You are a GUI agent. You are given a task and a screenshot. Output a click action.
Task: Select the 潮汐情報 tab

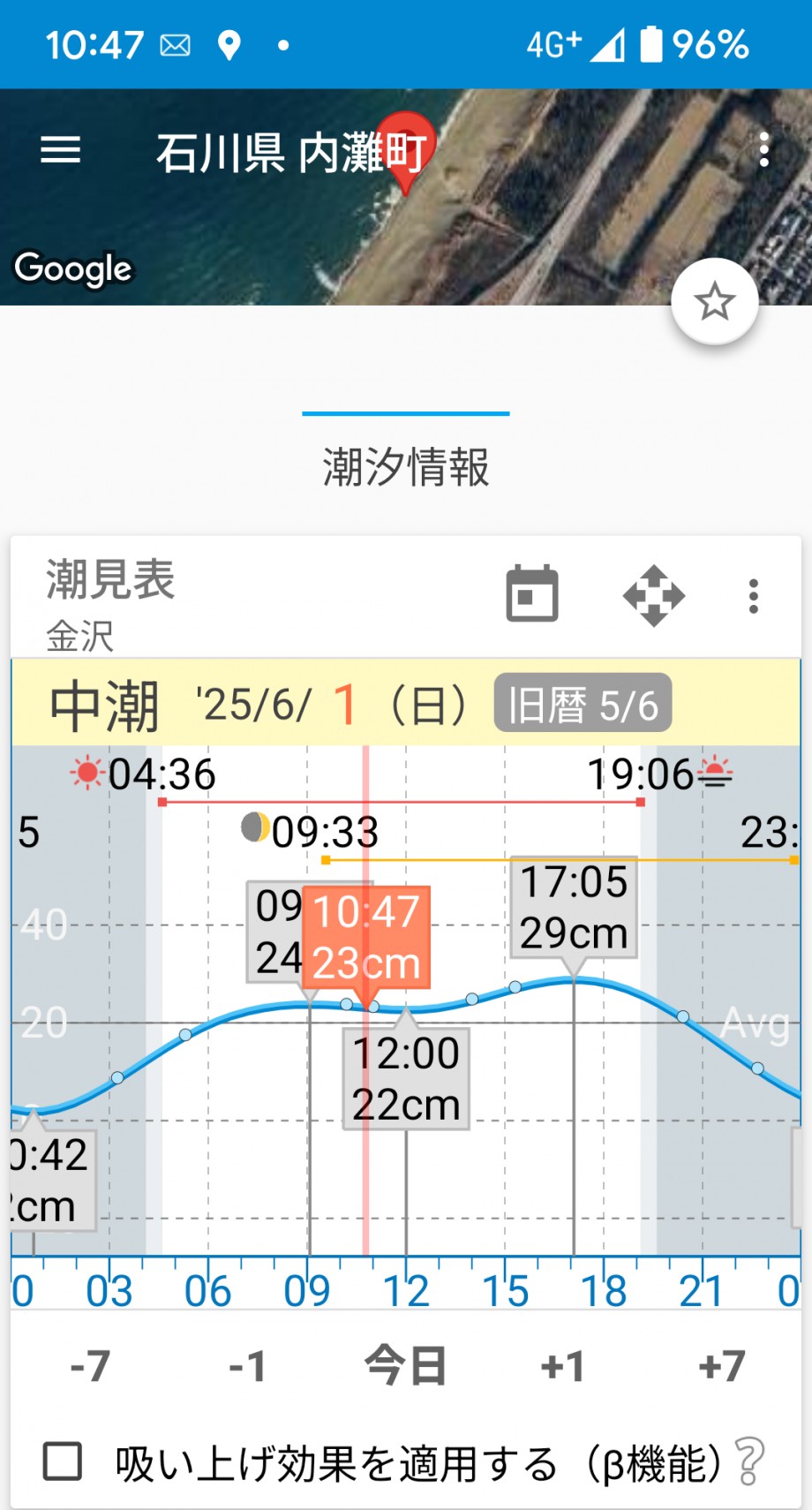(x=406, y=467)
